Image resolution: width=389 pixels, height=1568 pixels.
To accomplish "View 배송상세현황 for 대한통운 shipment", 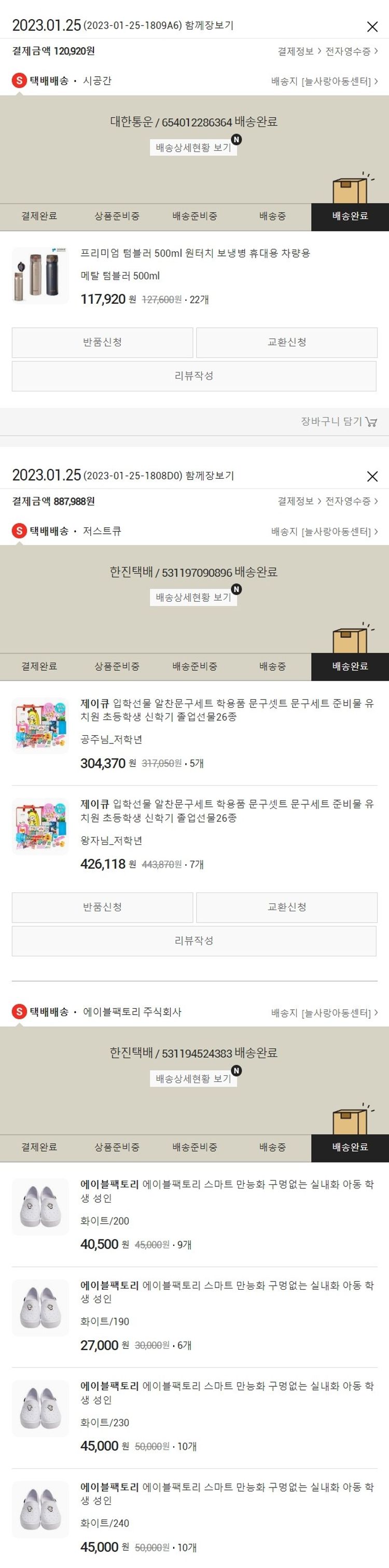I will (x=193, y=147).
